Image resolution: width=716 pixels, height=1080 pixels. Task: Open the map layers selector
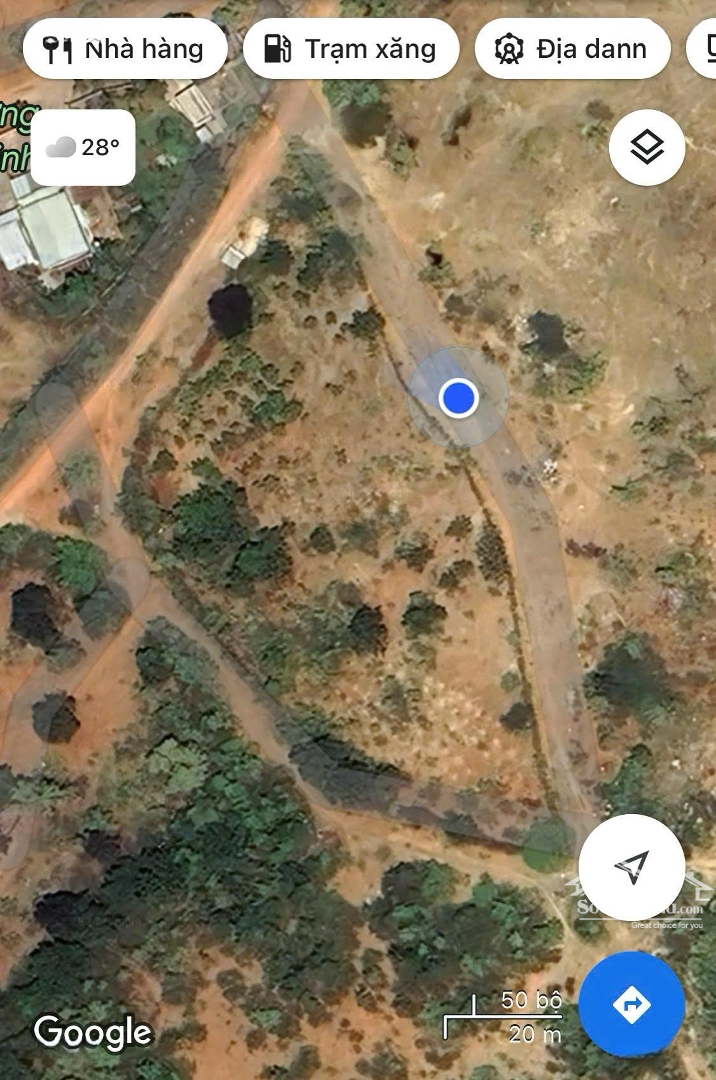tap(647, 148)
